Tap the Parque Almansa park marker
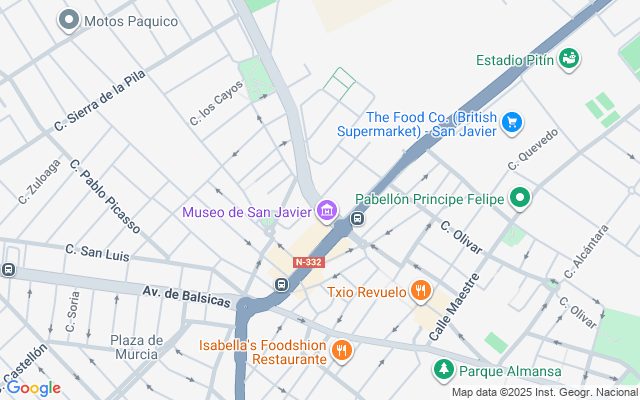The width and height of the screenshot is (640, 400). click(442, 371)
